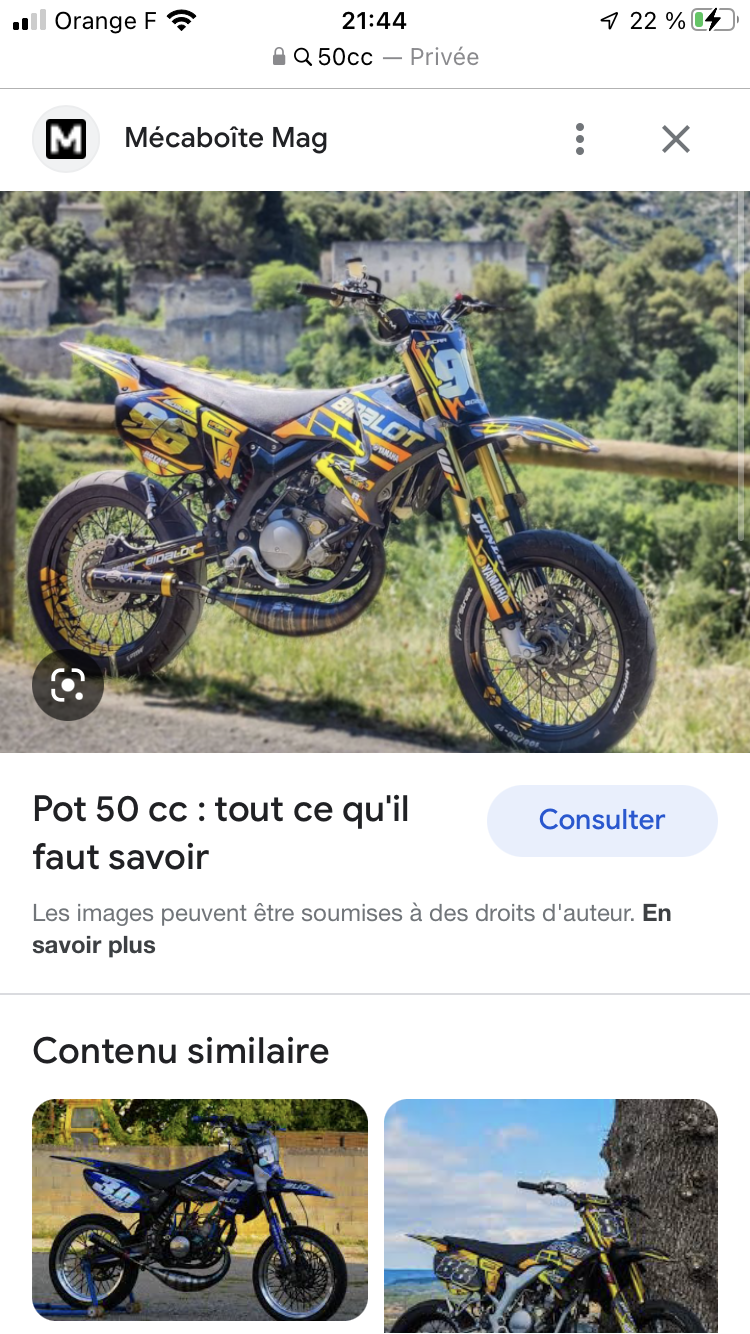Tap the Consulter button
This screenshot has height=1334, width=750.
coord(602,820)
